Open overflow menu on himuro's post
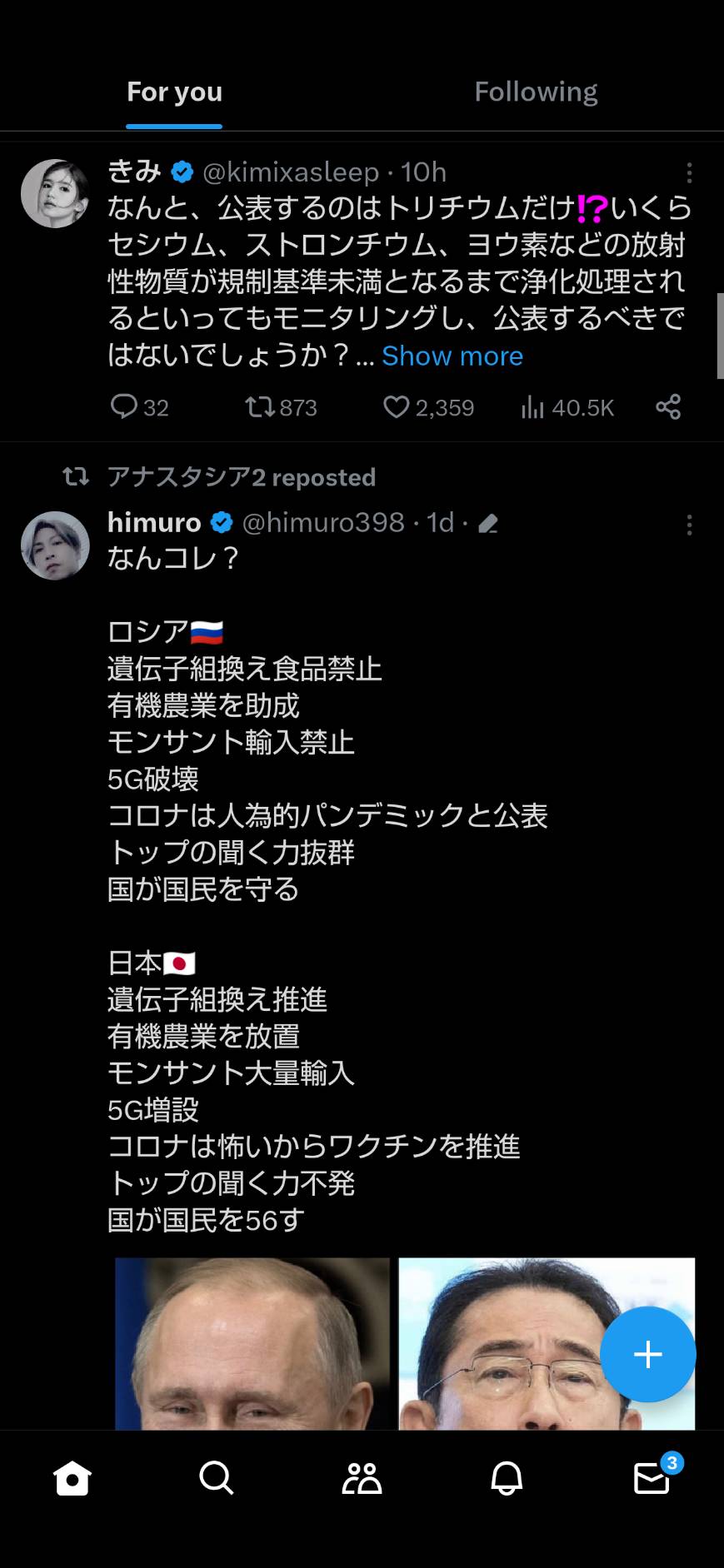This screenshot has height=1568, width=724. (x=689, y=525)
